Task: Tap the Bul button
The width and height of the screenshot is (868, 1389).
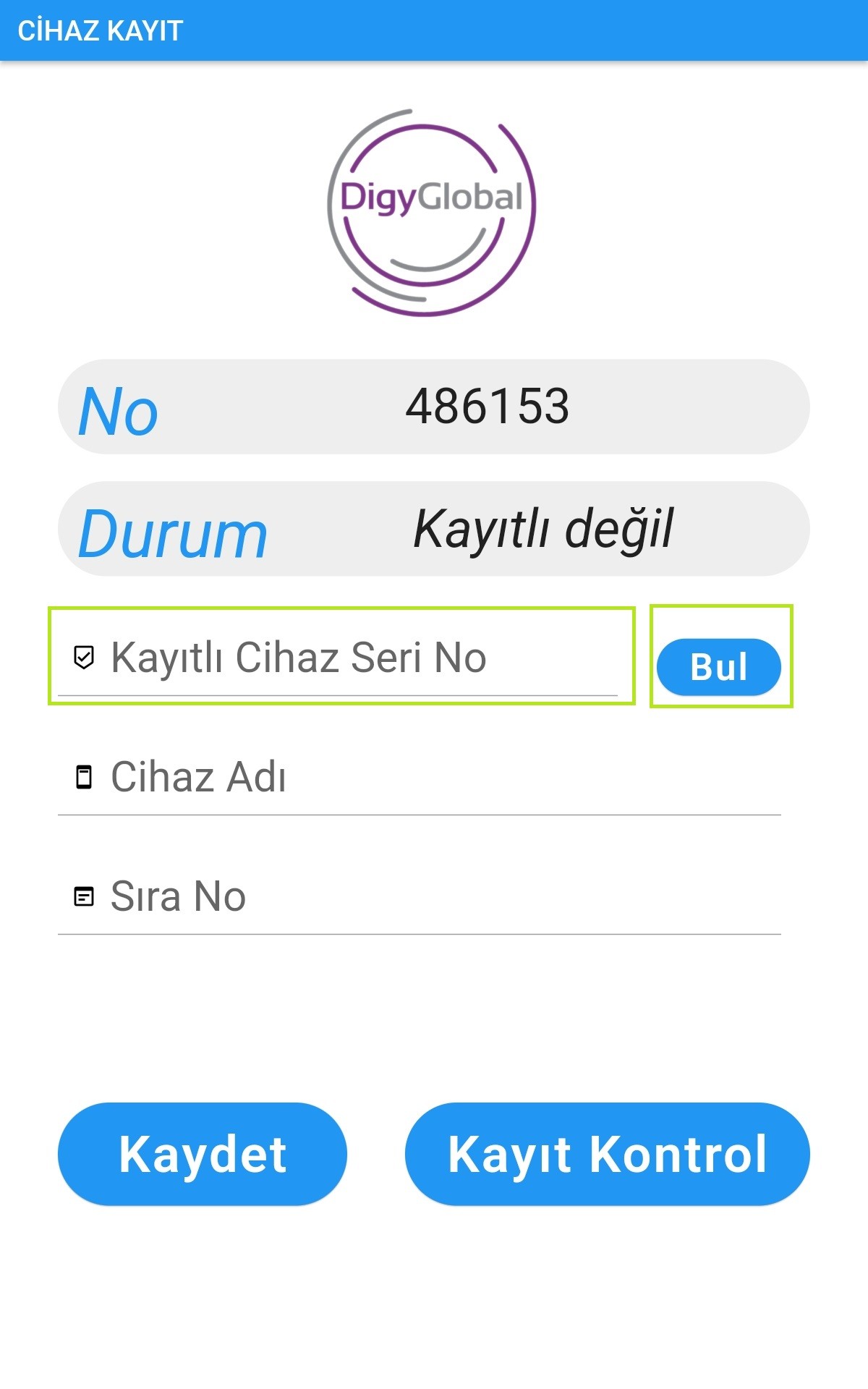Action: [718, 666]
